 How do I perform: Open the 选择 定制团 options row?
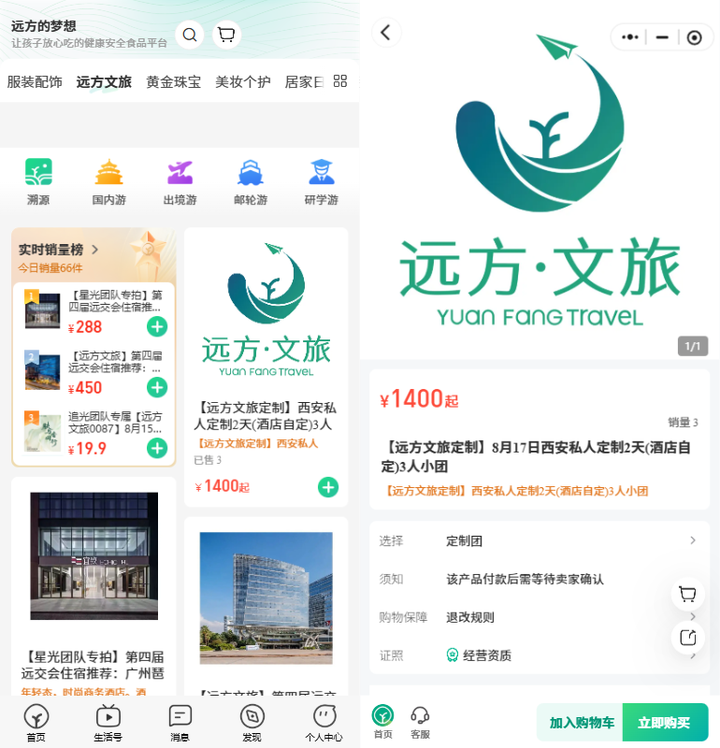pos(539,541)
